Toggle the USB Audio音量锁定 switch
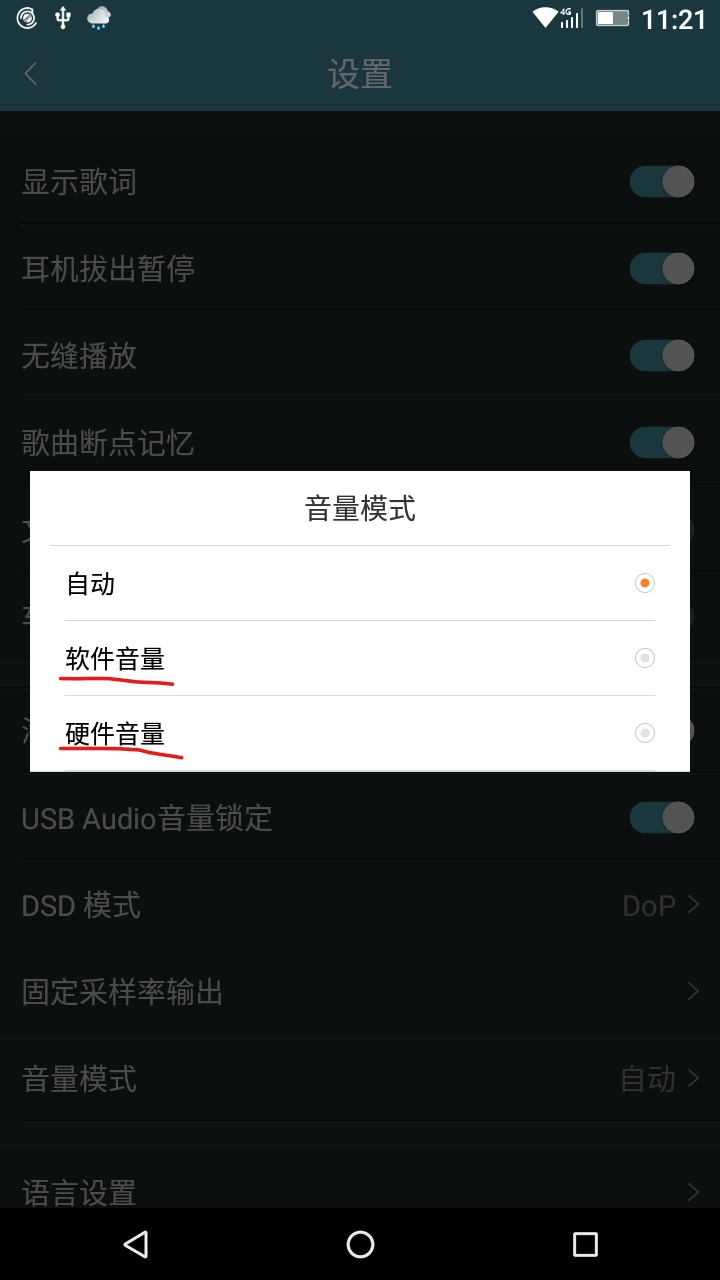 pyautogui.click(x=661, y=818)
